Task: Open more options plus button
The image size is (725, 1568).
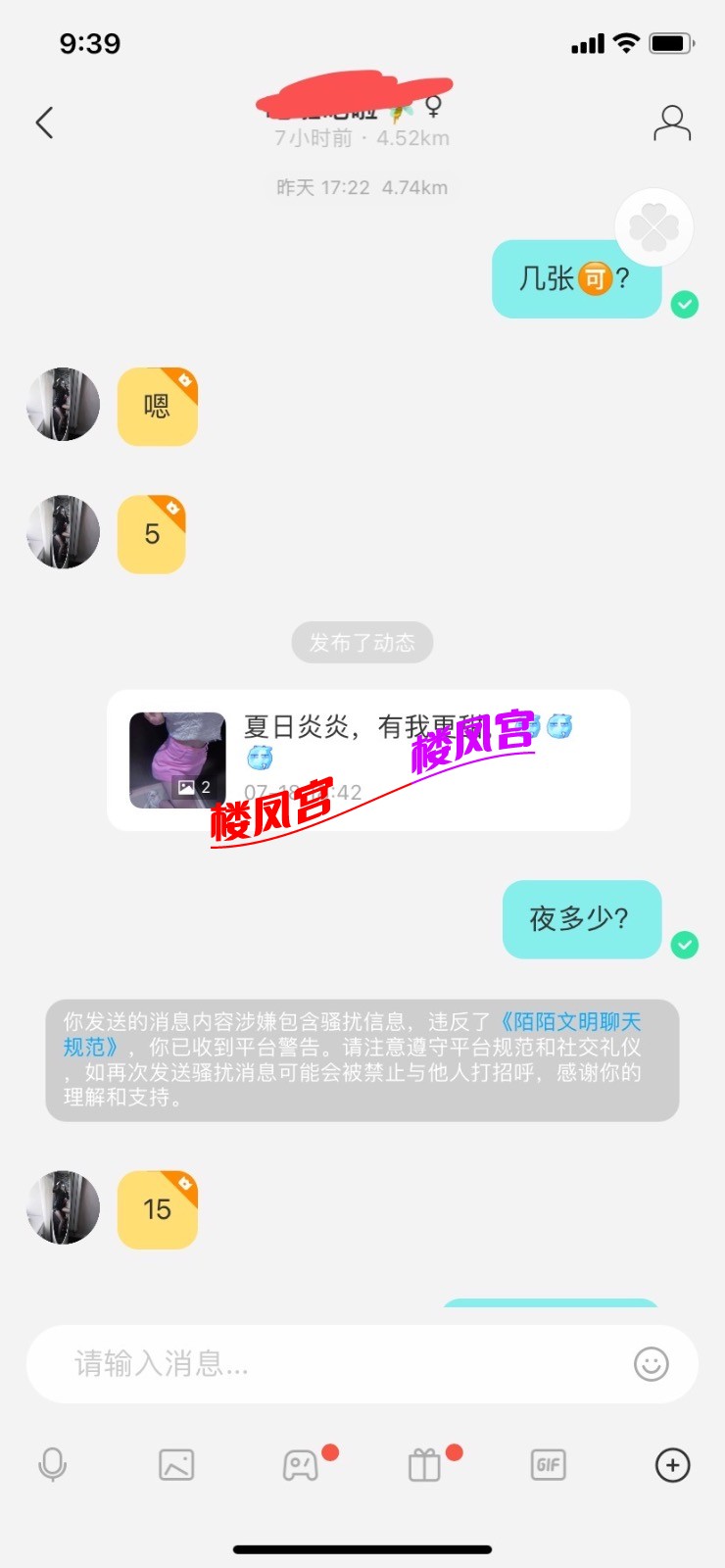Action: click(672, 1465)
